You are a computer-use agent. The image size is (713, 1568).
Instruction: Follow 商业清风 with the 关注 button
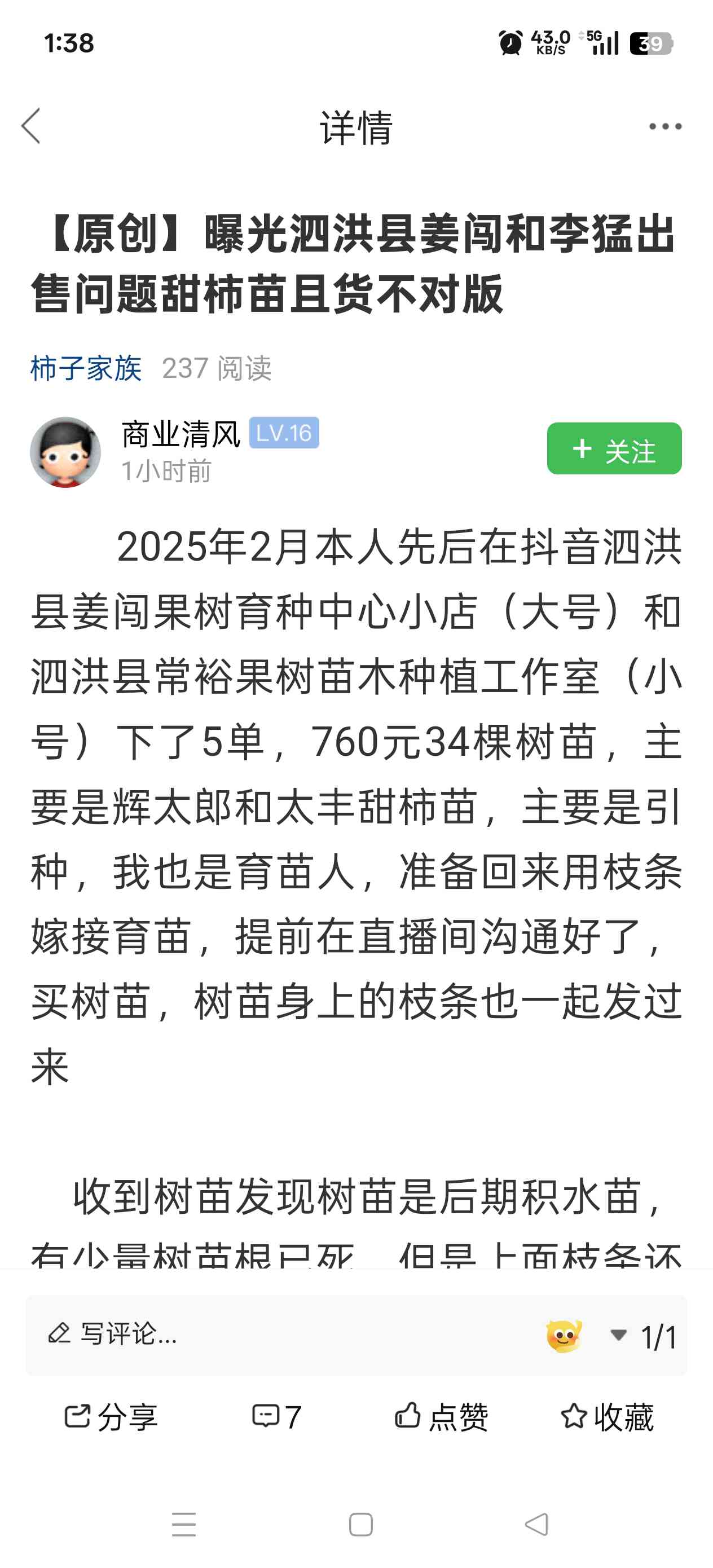pos(613,448)
